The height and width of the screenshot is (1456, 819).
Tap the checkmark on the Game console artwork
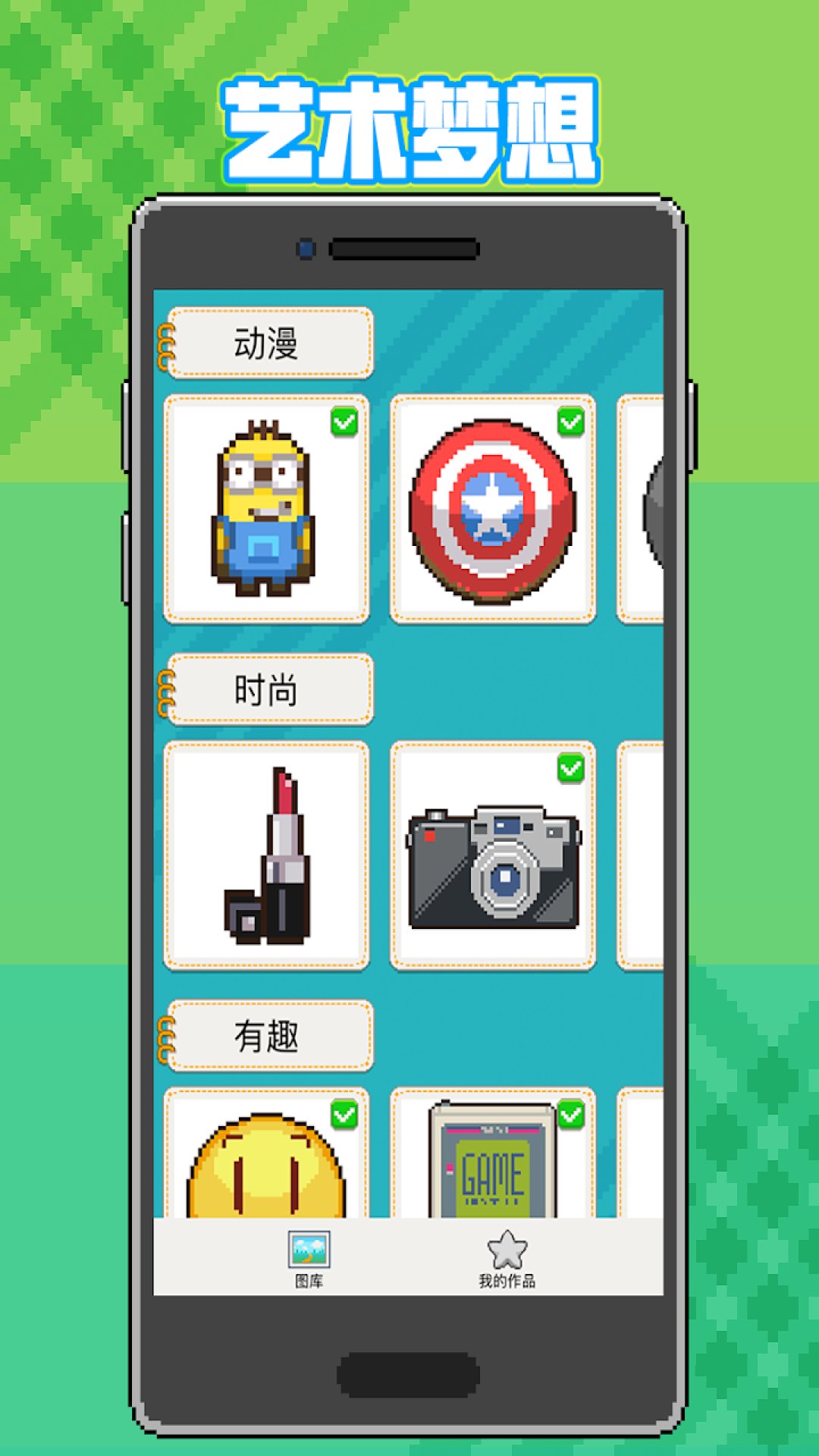(x=570, y=1113)
